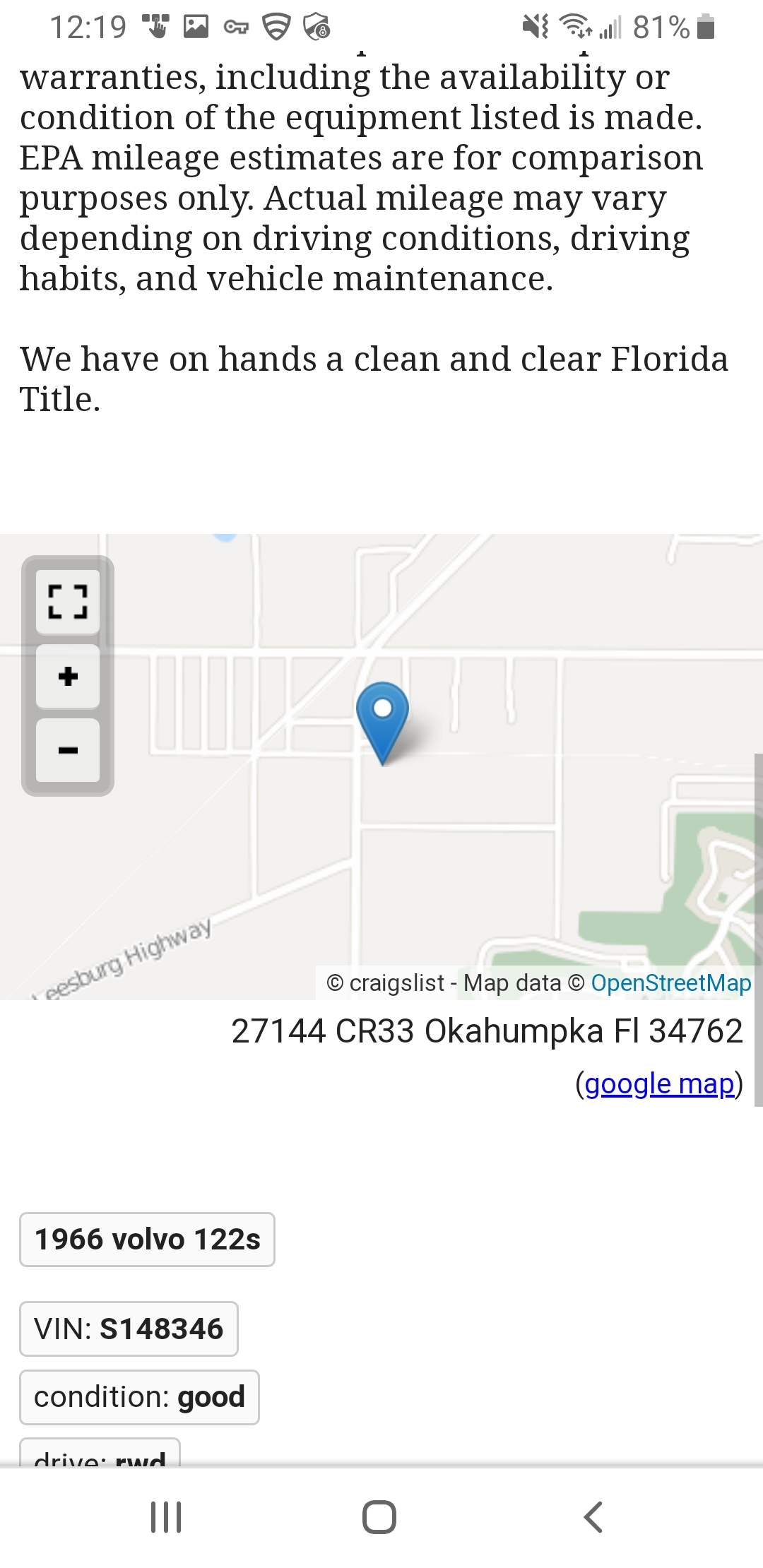This screenshot has width=763, height=1568.
Task: Zoom out on the map
Action: tap(68, 750)
